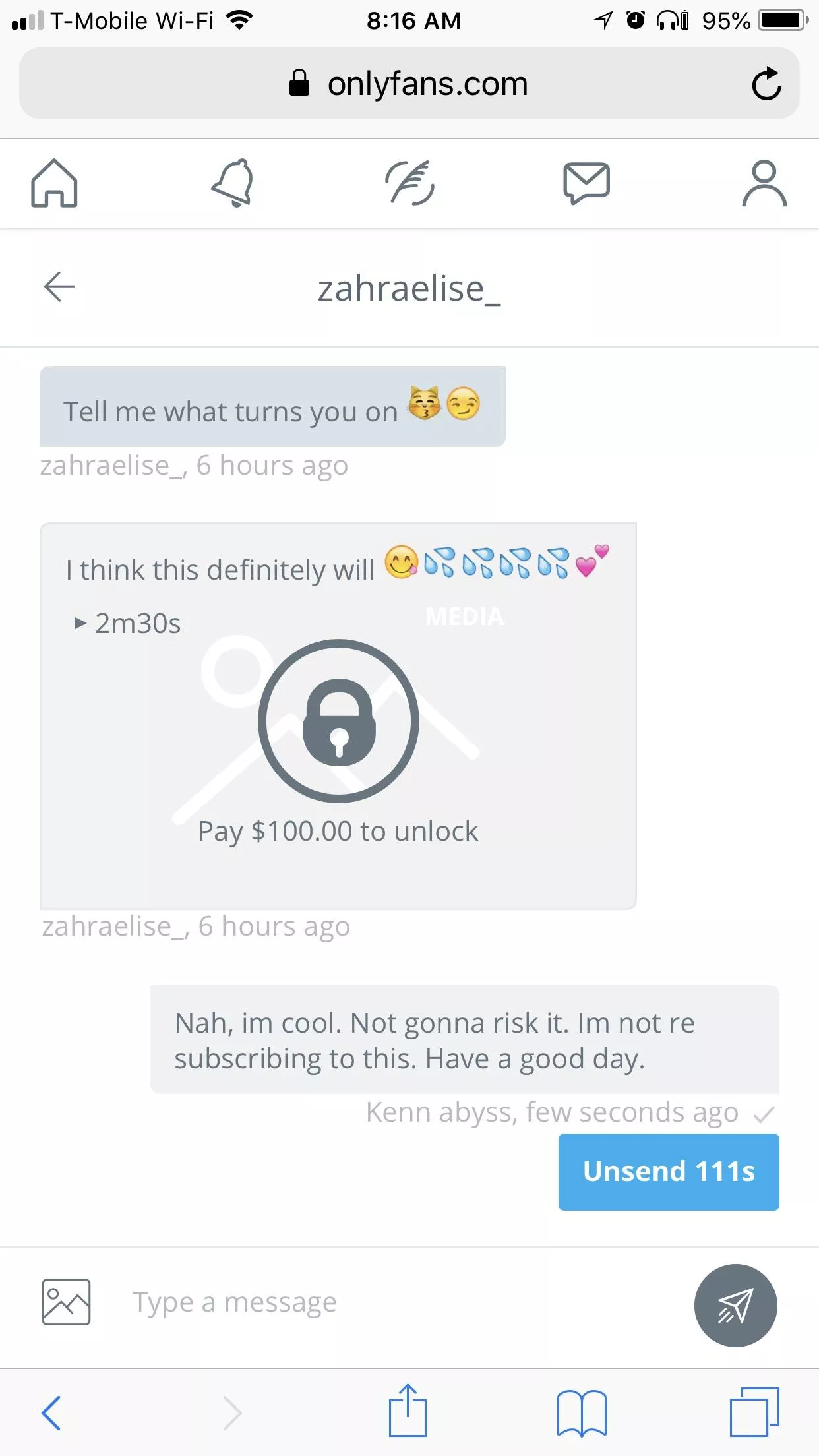Image resolution: width=819 pixels, height=1456 pixels.
Task: Tap Unsend to retract the message
Action: click(668, 1172)
